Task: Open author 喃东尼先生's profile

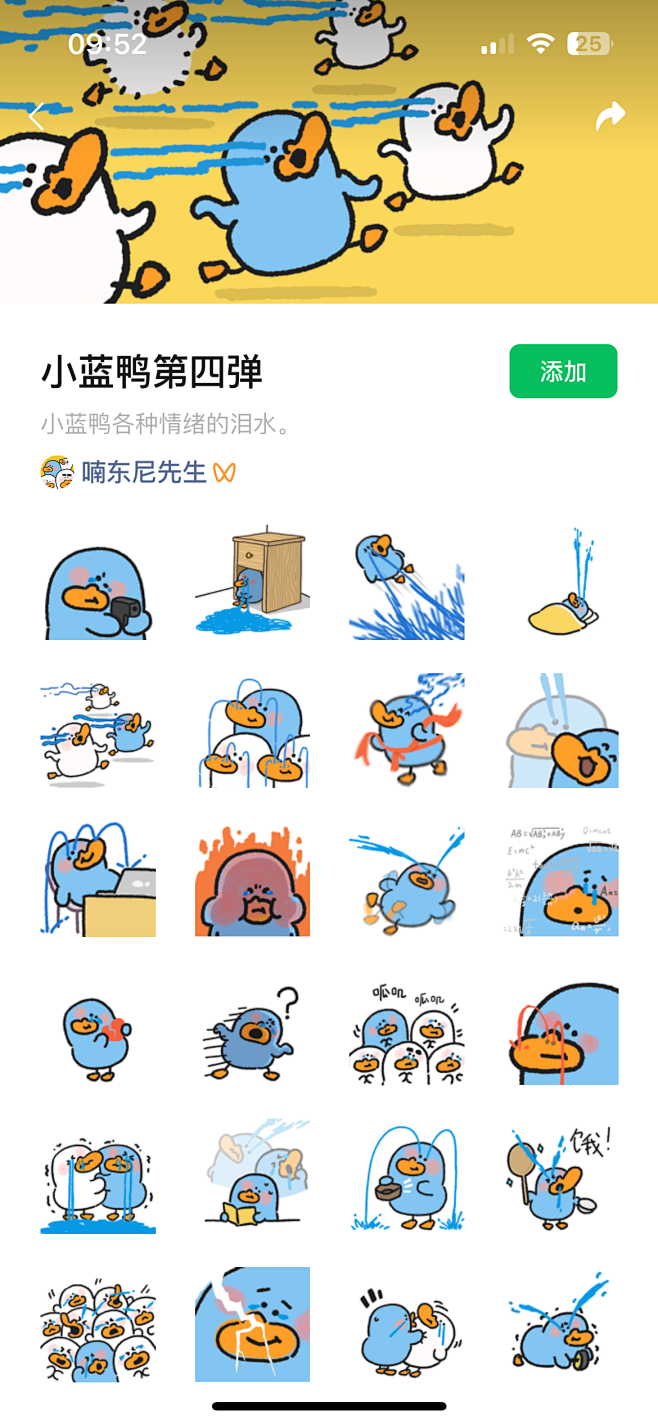Action: point(143,472)
